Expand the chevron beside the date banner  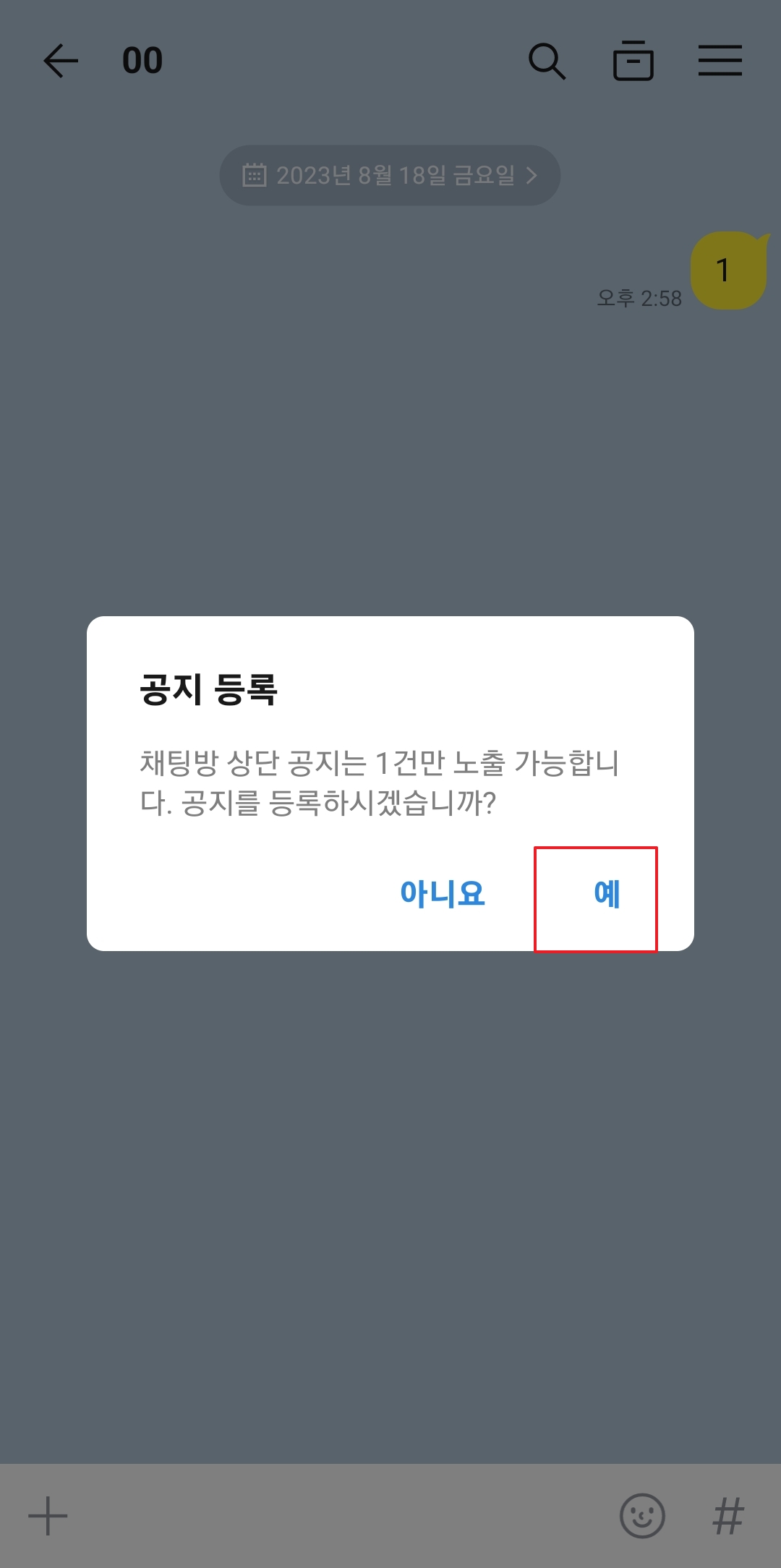(x=533, y=174)
